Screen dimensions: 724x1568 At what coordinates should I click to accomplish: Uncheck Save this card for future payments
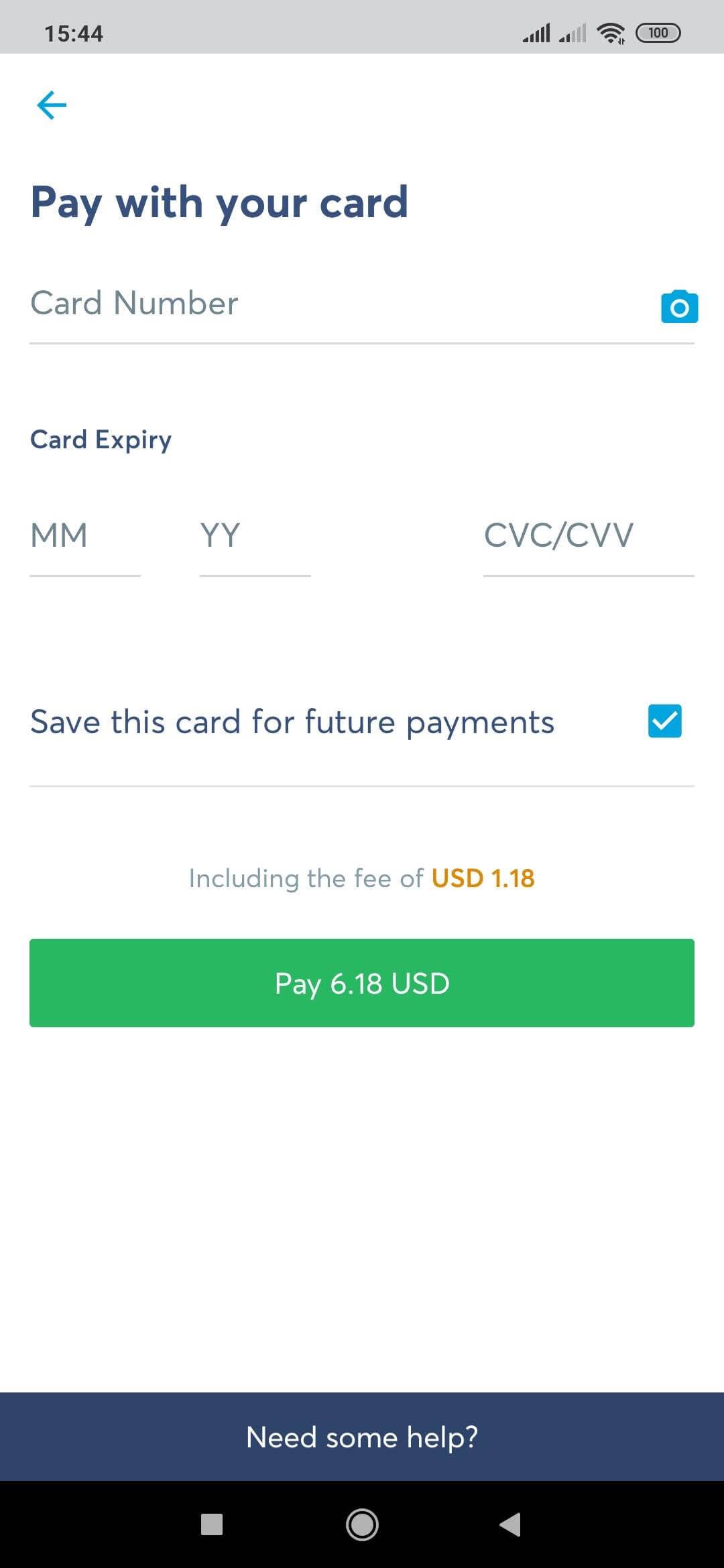(x=665, y=721)
